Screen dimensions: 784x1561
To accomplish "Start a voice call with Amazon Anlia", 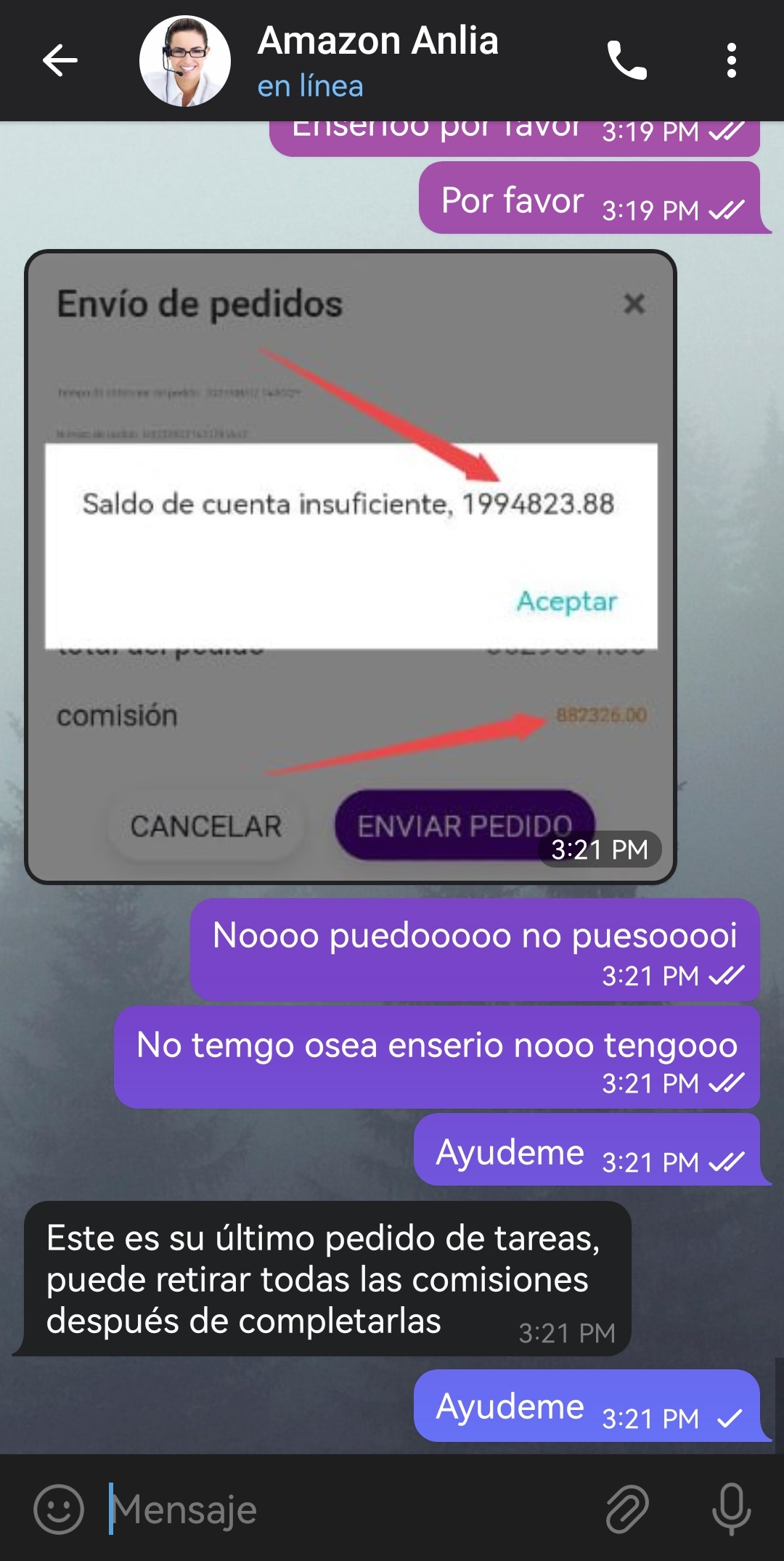I will (626, 60).
